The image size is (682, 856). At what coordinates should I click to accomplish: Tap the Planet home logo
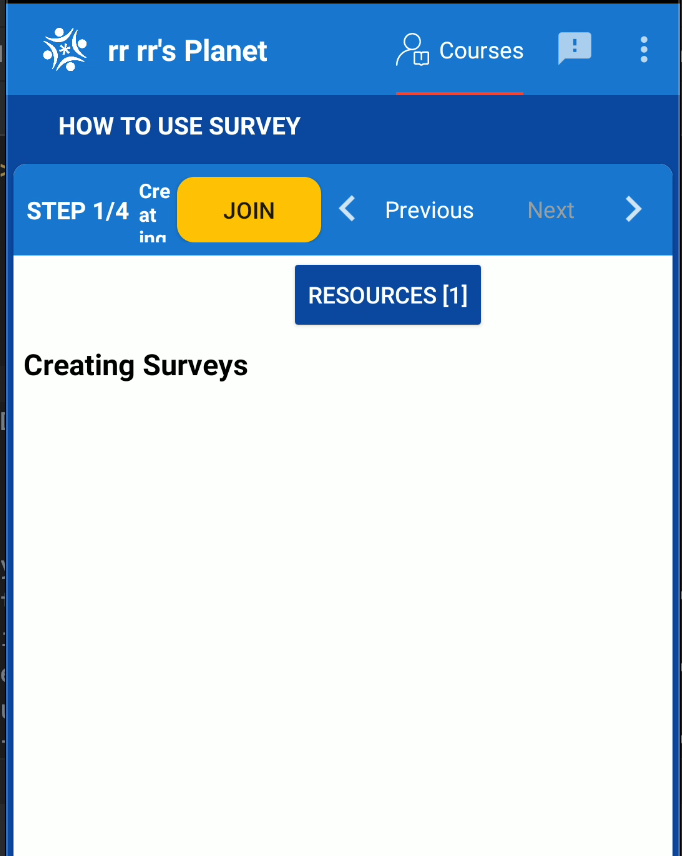tap(65, 50)
